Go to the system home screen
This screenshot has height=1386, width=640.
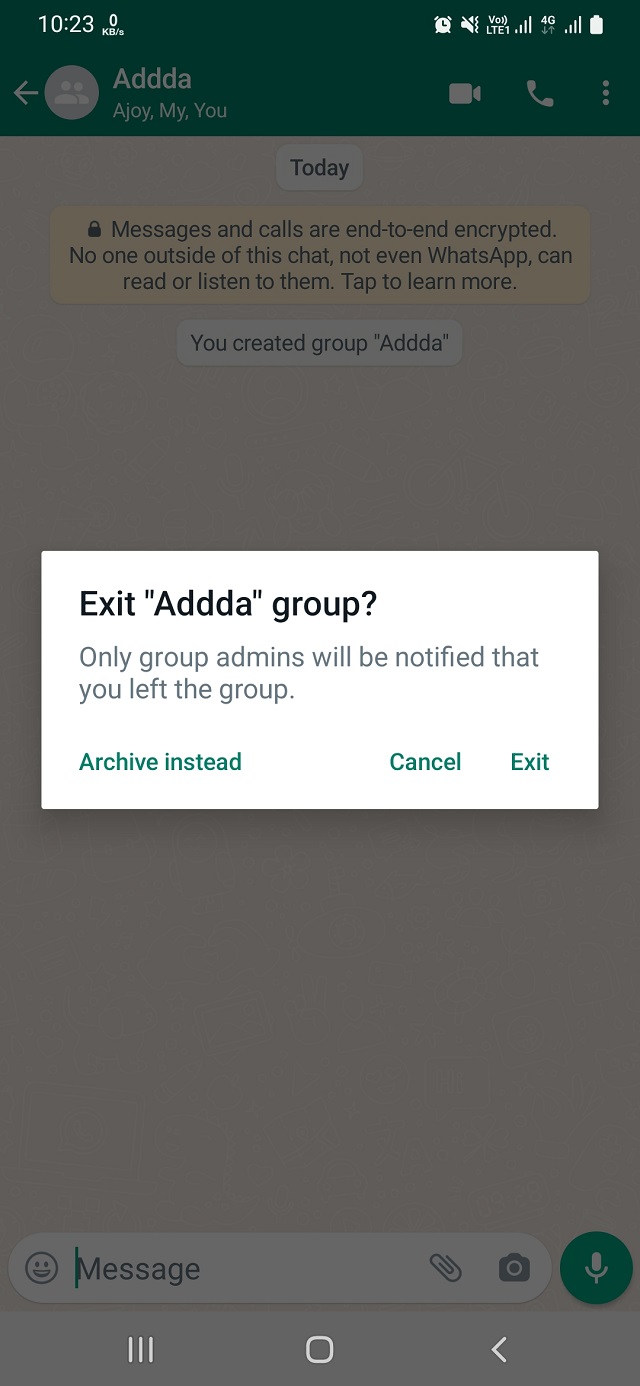point(319,1350)
